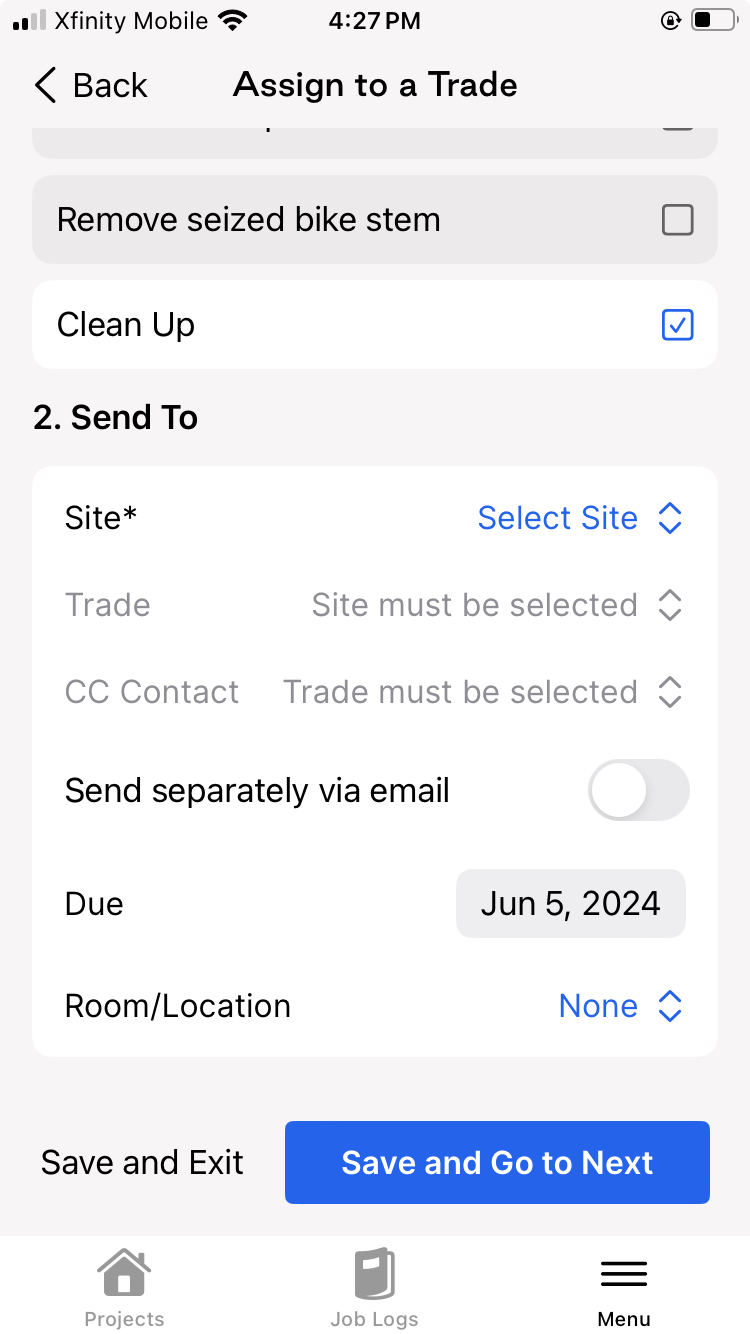
Task: Check the Remove seized bike stem checkbox
Action: click(677, 220)
